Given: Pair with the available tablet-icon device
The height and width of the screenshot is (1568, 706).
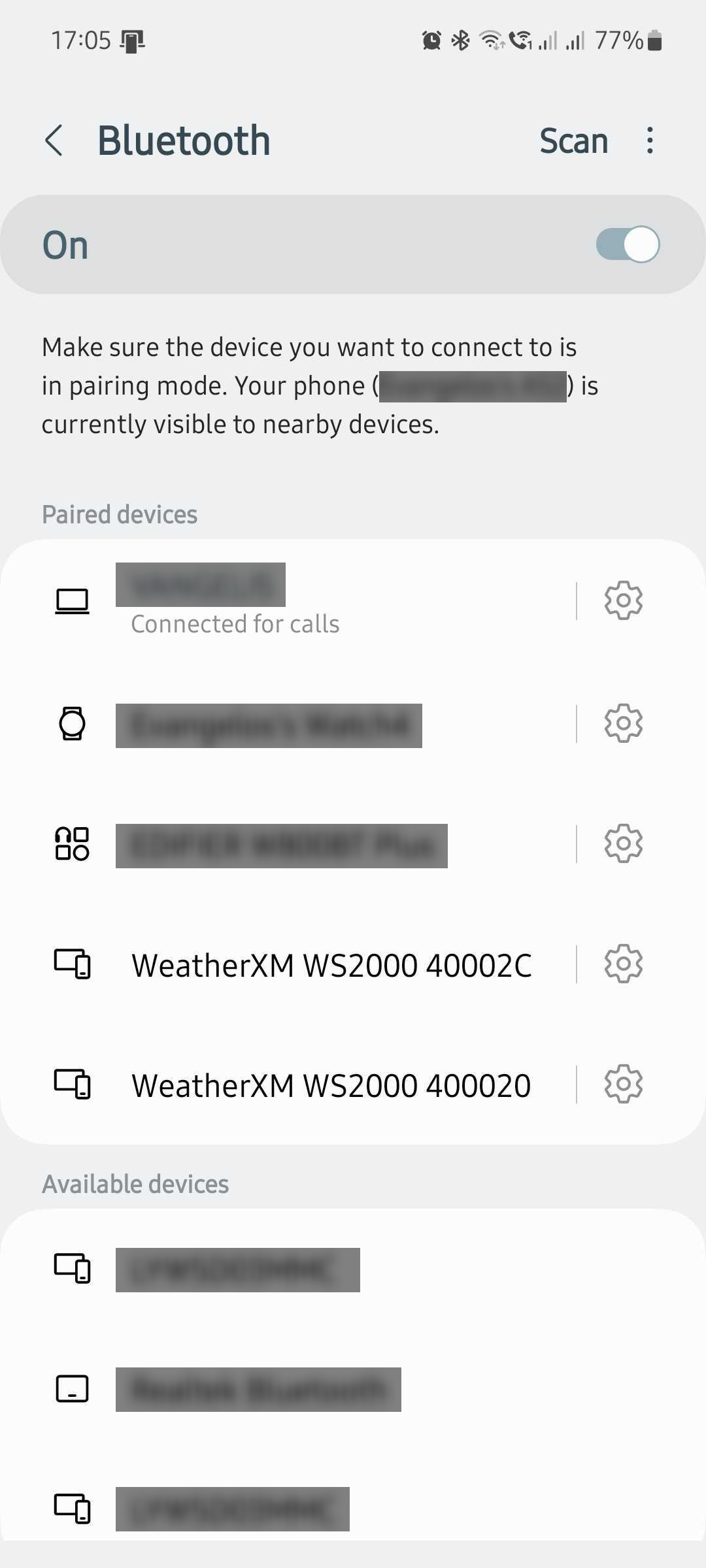Looking at the screenshot, I should coord(258,1390).
